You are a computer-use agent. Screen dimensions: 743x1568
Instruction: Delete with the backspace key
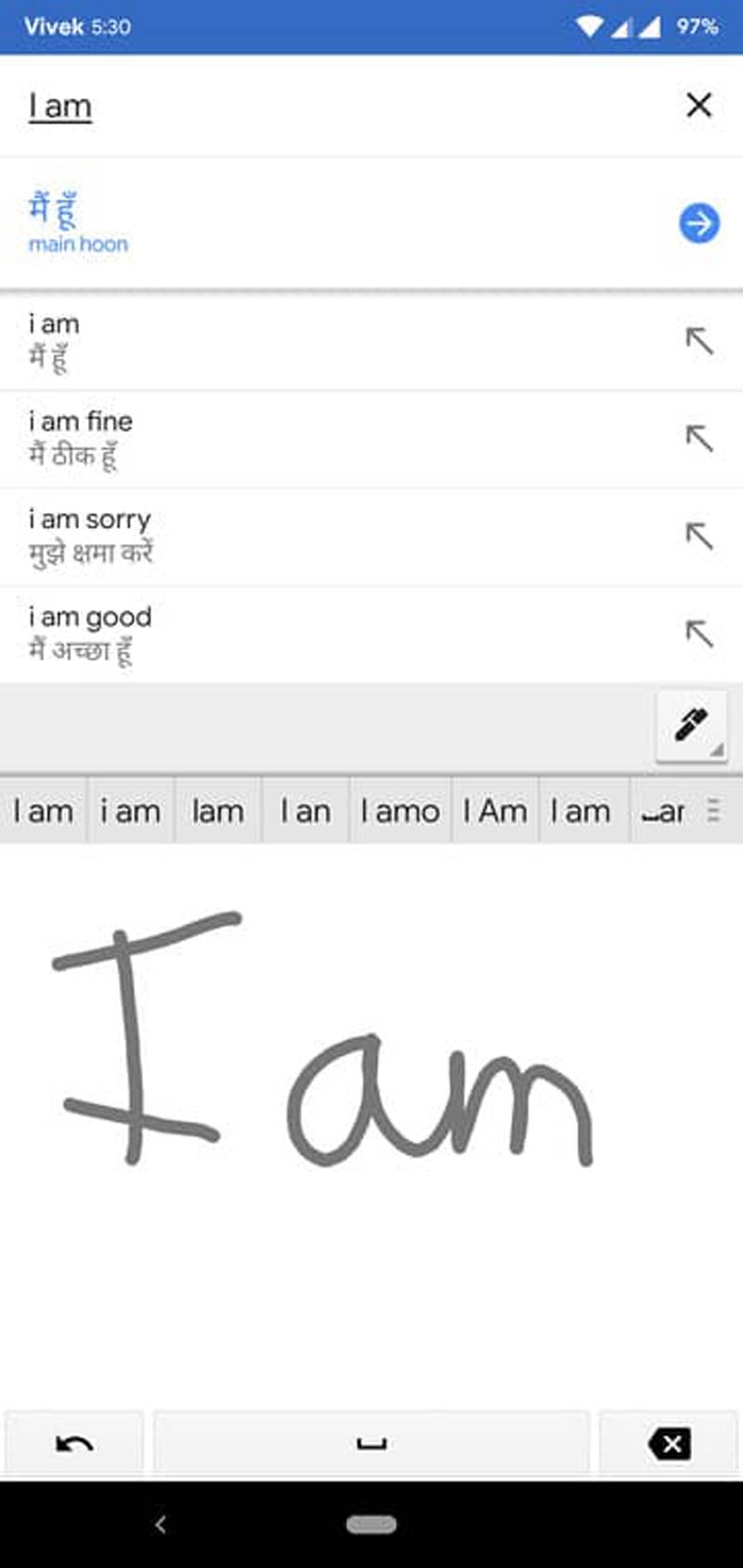pyautogui.click(x=670, y=1444)
